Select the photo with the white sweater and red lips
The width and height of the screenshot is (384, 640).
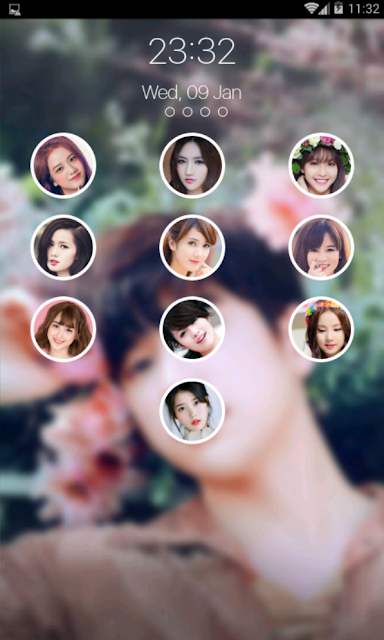(192, 411)
